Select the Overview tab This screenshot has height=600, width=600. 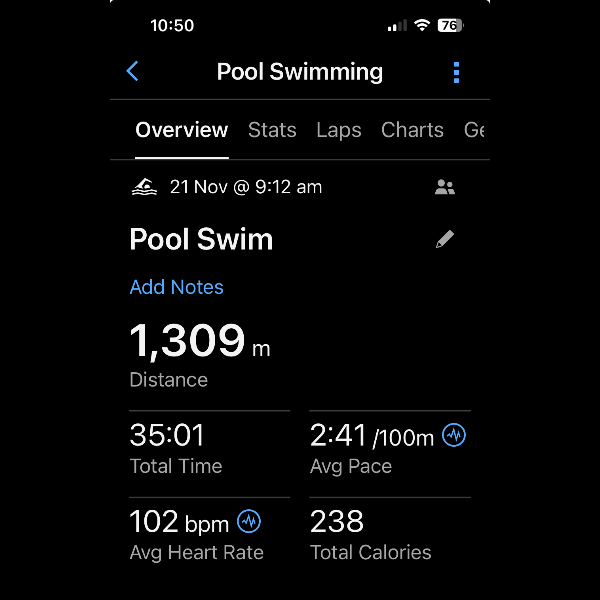tap(182, 130)
